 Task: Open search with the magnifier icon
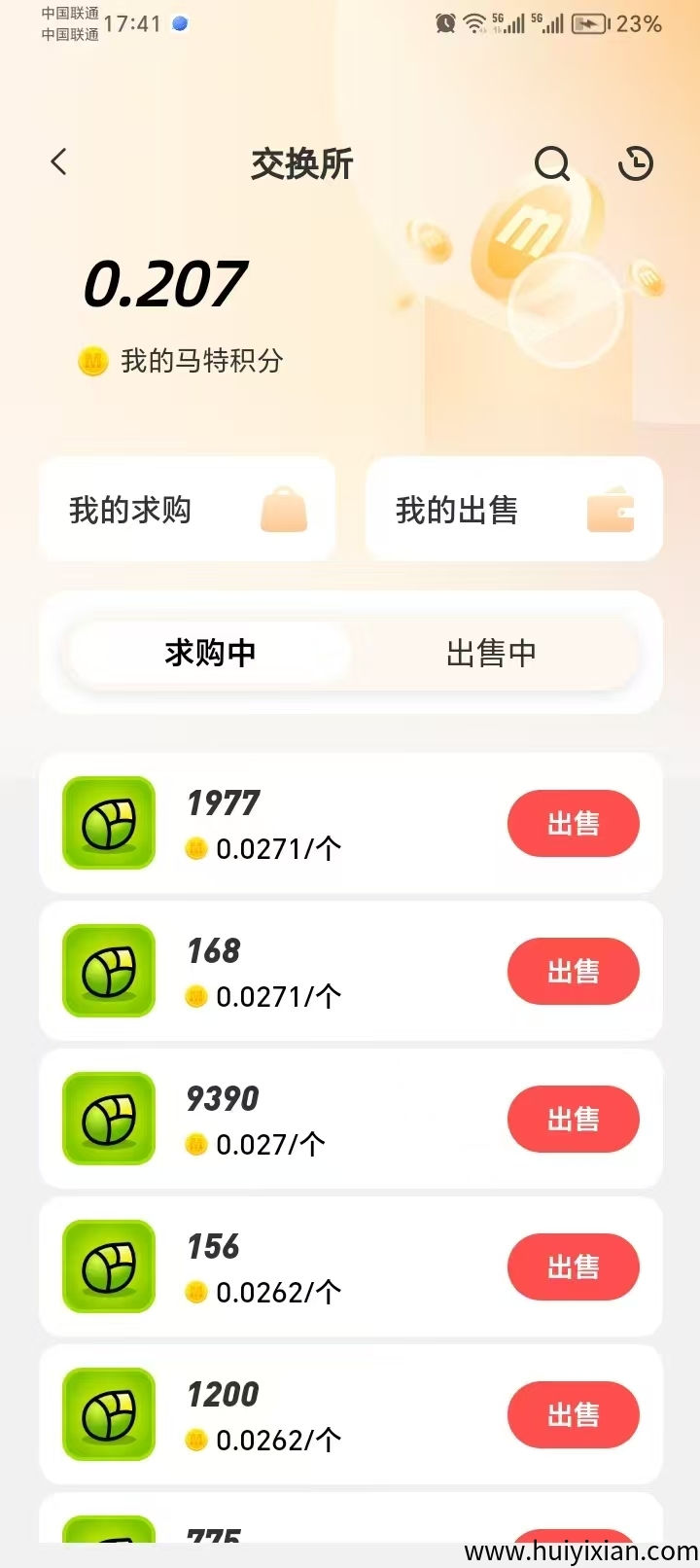pyautogui.click(x=552, y=164)
